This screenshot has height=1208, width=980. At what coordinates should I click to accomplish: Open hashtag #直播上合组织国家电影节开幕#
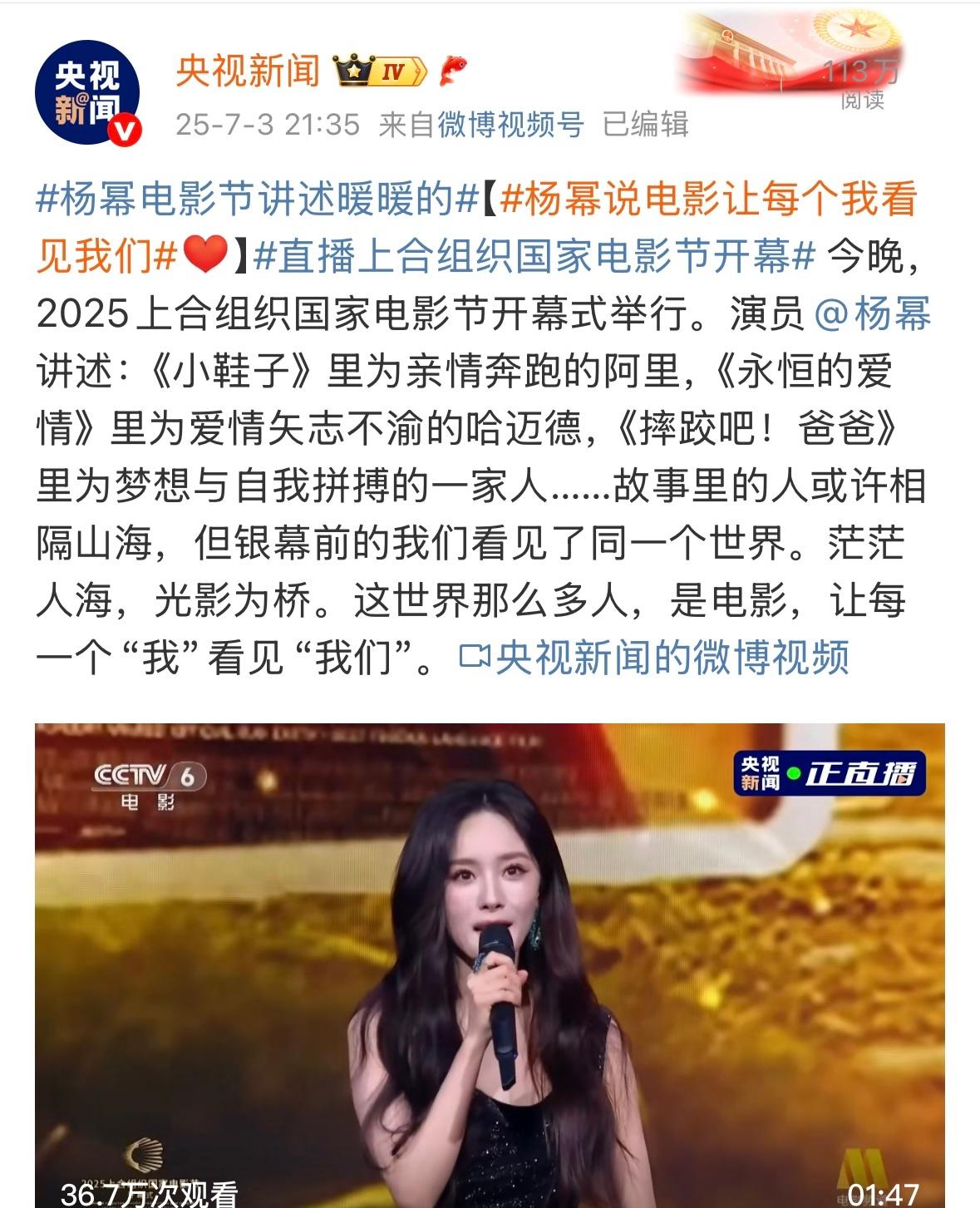click(x=534, y=257)
